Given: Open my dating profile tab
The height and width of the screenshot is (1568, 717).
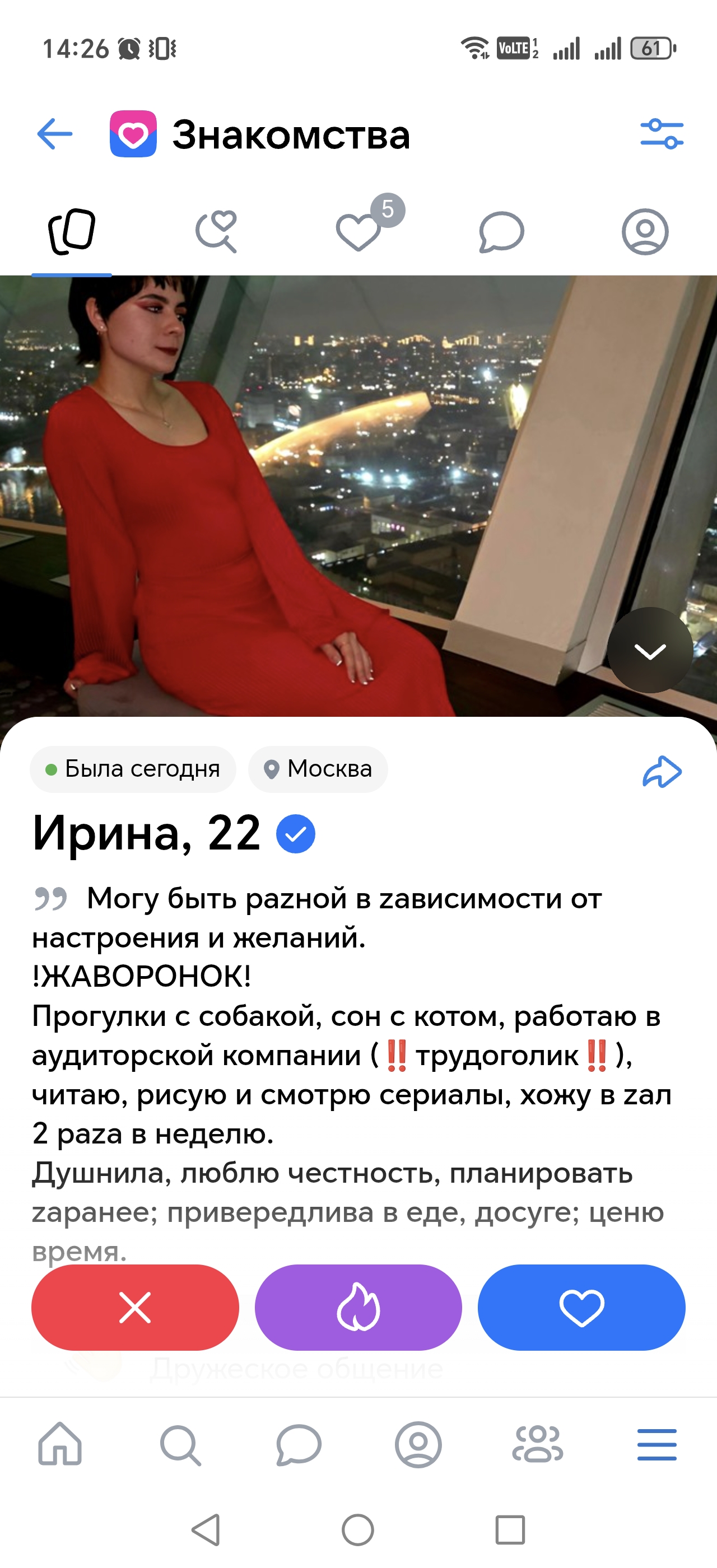Looking at the screenshot, I should pos(645,232).
